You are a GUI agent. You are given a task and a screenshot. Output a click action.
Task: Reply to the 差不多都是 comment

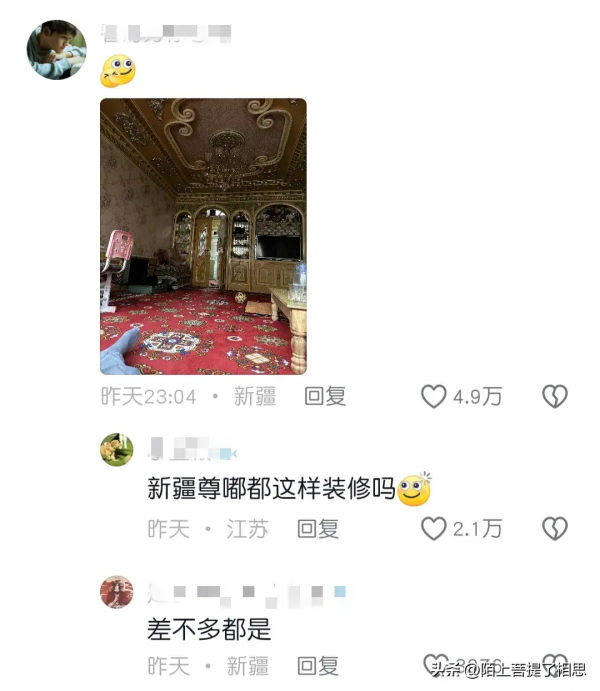(318, 666)
